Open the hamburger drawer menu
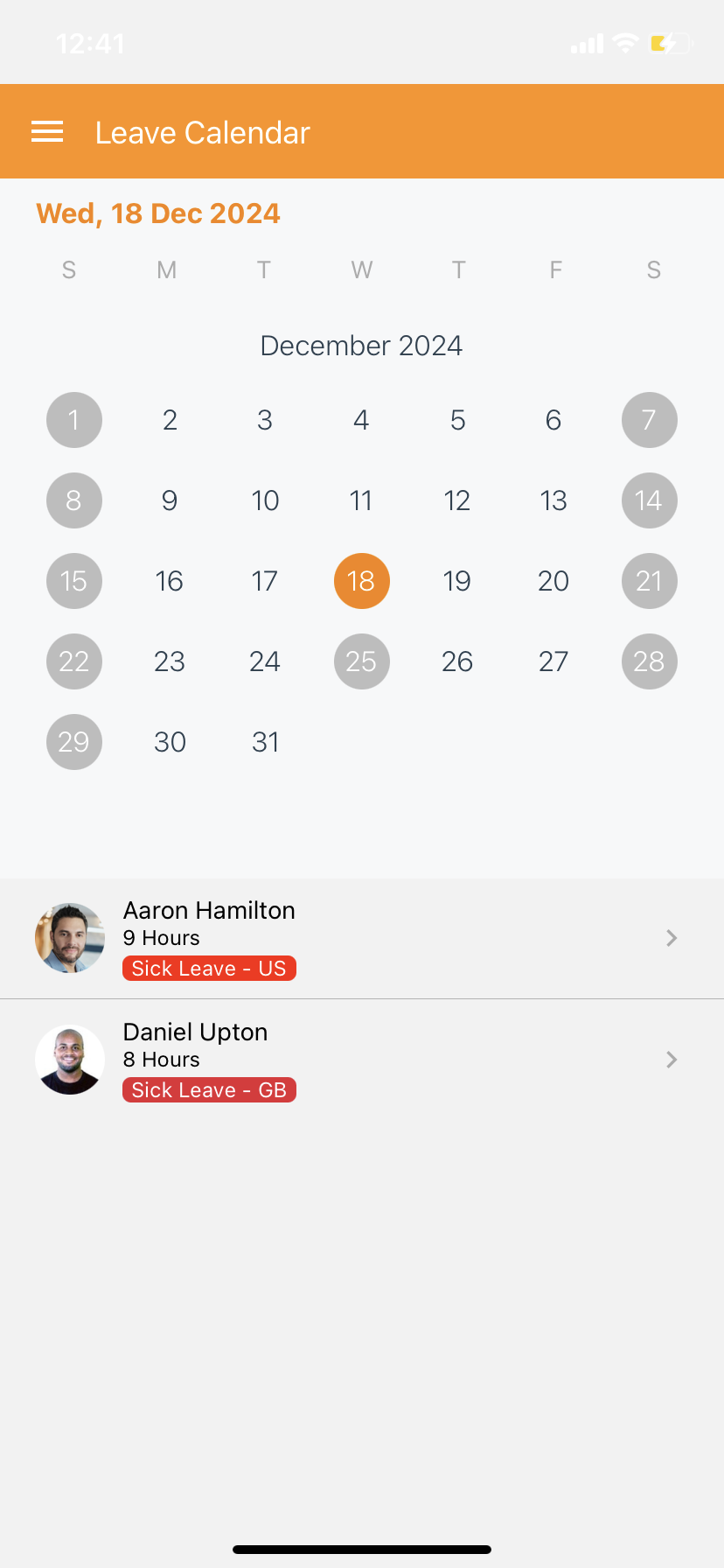 pos(47,132)
